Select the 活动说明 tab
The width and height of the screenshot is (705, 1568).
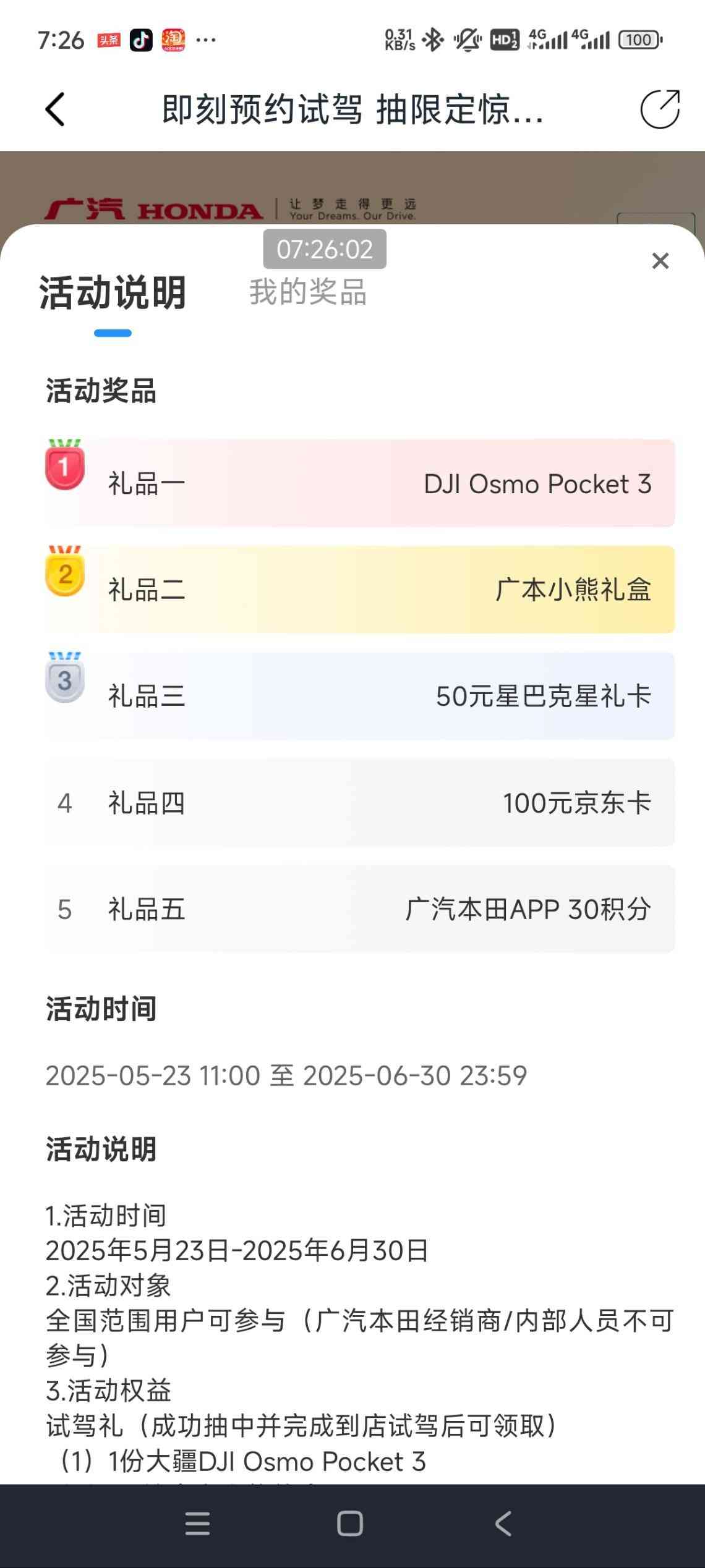[x=112, y=293]
